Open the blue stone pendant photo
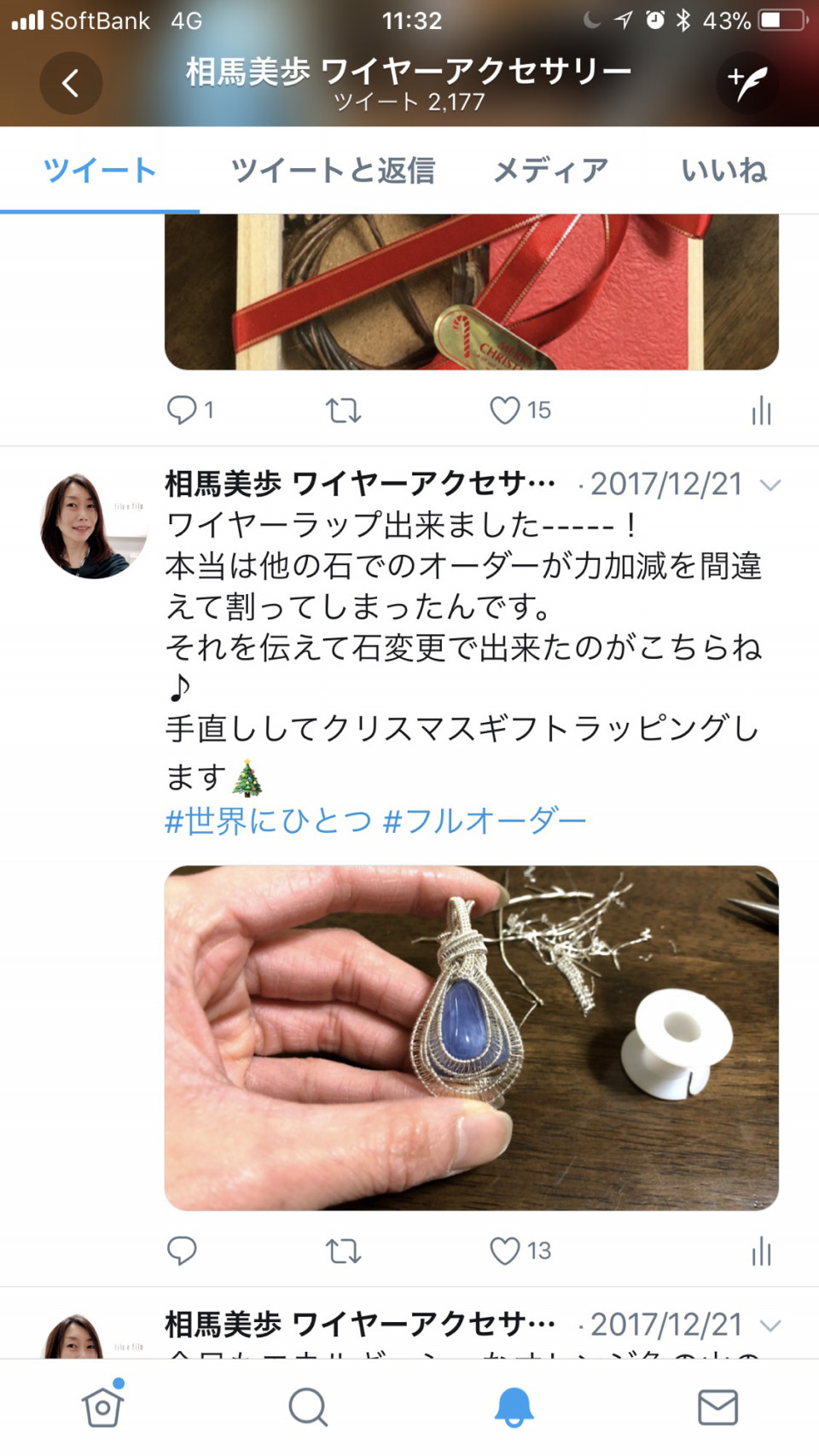This screenshot has height=1456, width=819. (471, 1038)
